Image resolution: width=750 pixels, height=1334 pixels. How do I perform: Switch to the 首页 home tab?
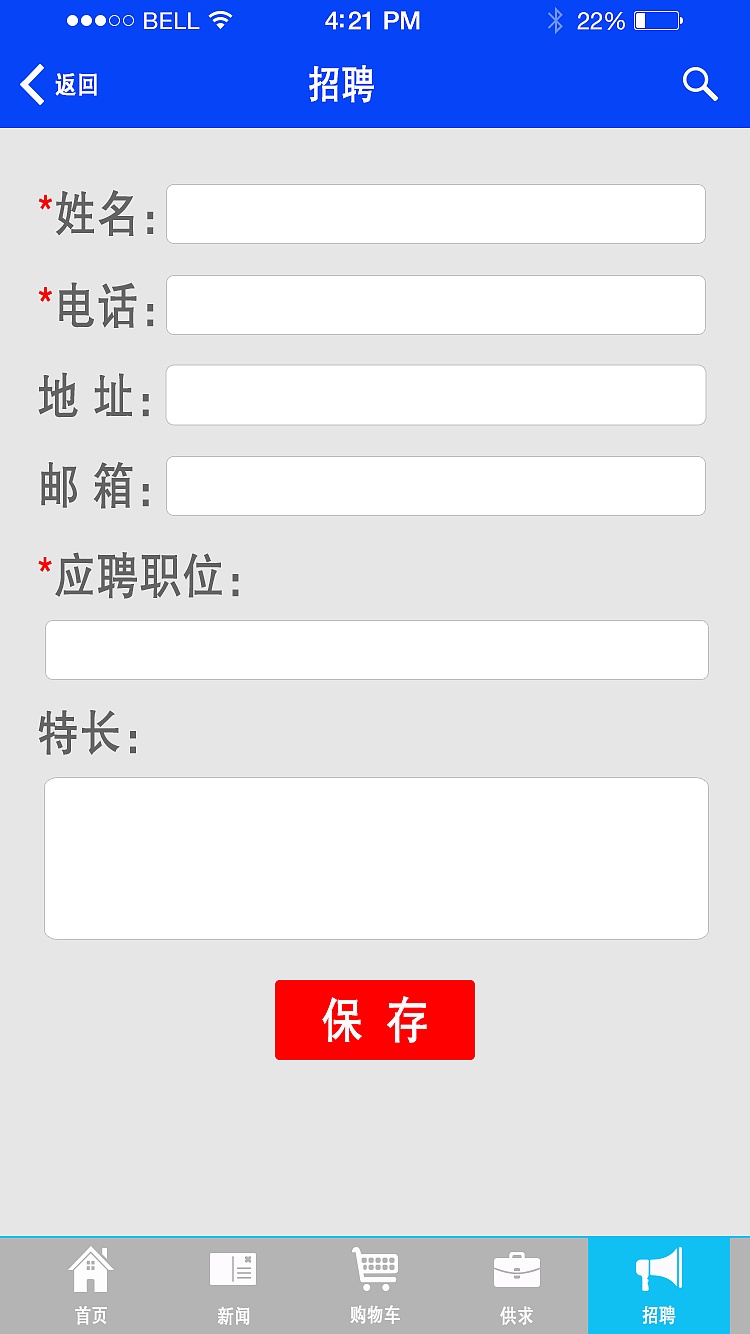click(91, 1285)
